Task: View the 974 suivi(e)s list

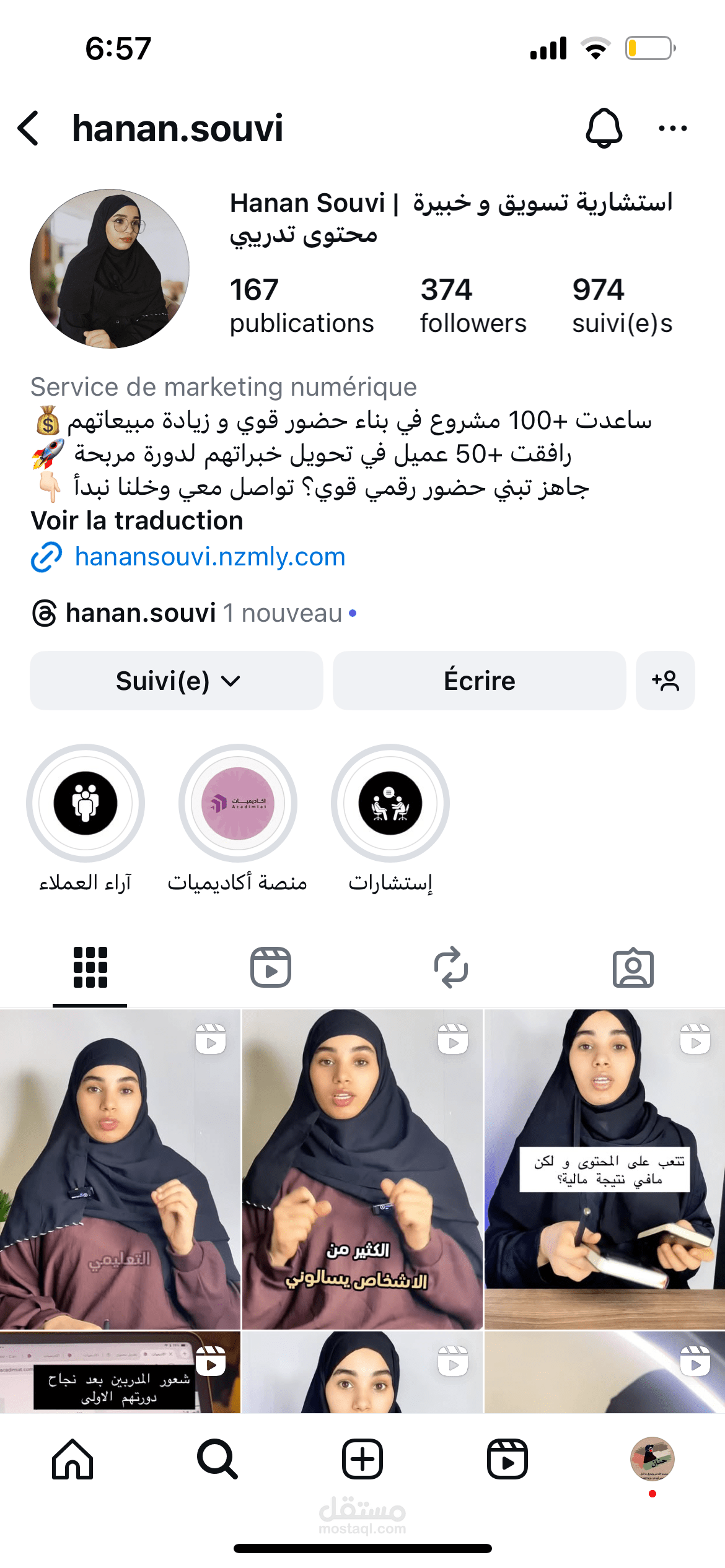Action: pyautogui.click(x=622, y=306)
